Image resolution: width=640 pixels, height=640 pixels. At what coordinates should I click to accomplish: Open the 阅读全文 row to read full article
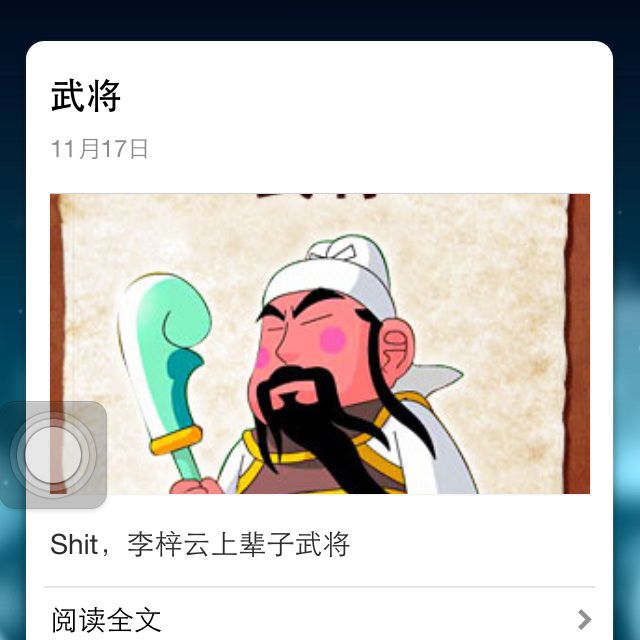pyautogui.click(x=320, y=618)
